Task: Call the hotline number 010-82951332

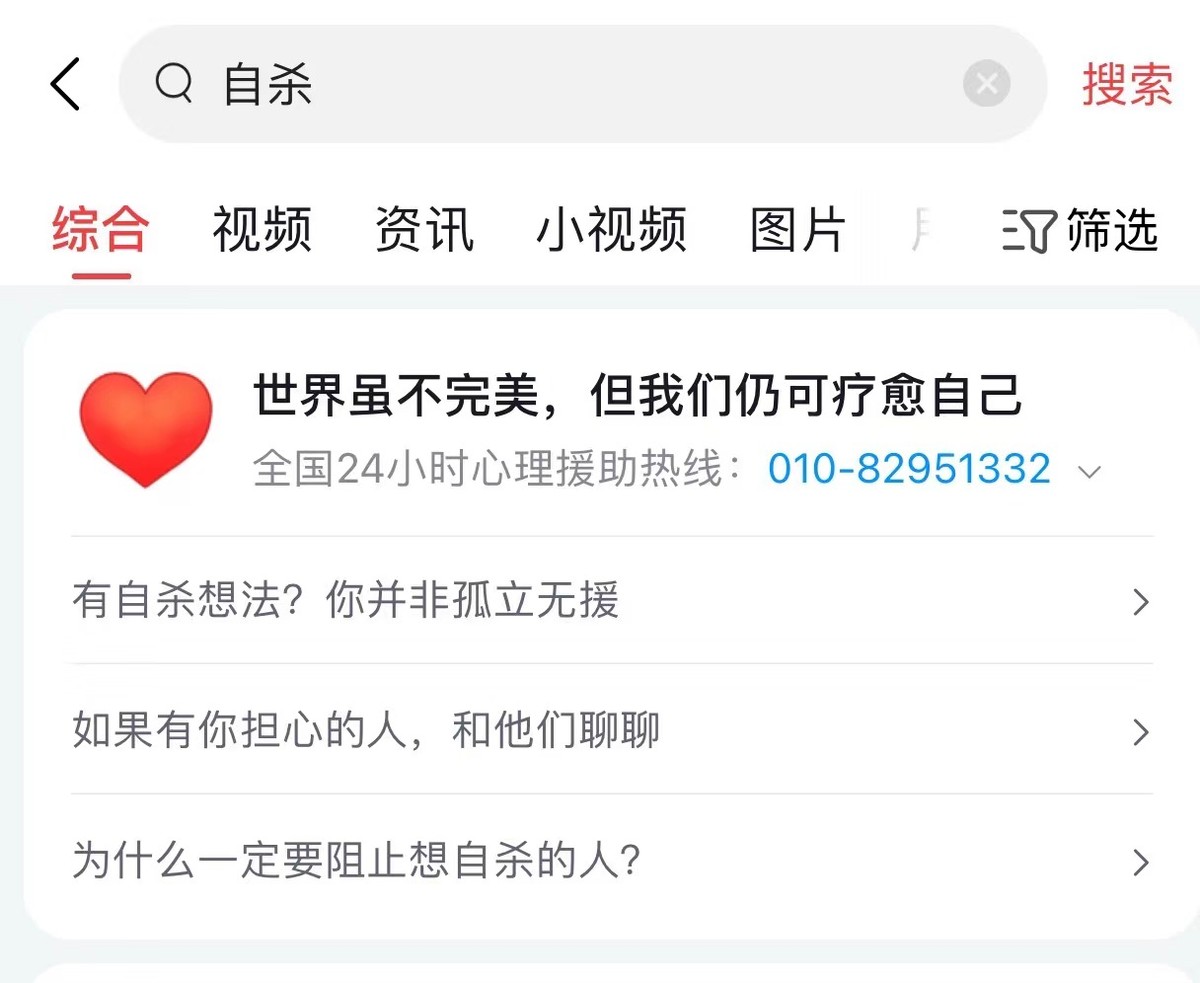Action: (909, 469)
